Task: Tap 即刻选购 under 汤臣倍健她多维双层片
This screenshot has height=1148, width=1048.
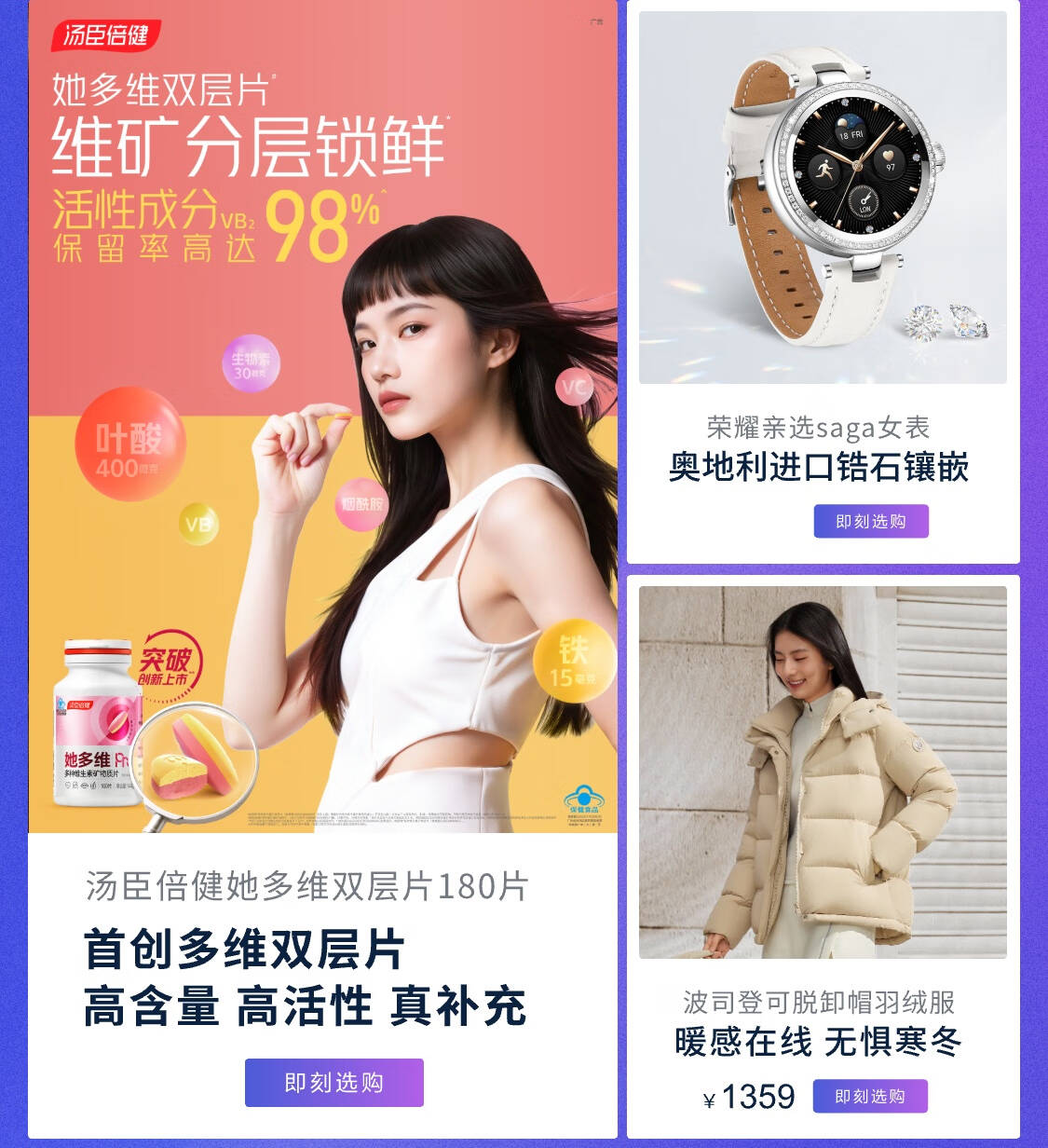Action: coord(333,1083)
